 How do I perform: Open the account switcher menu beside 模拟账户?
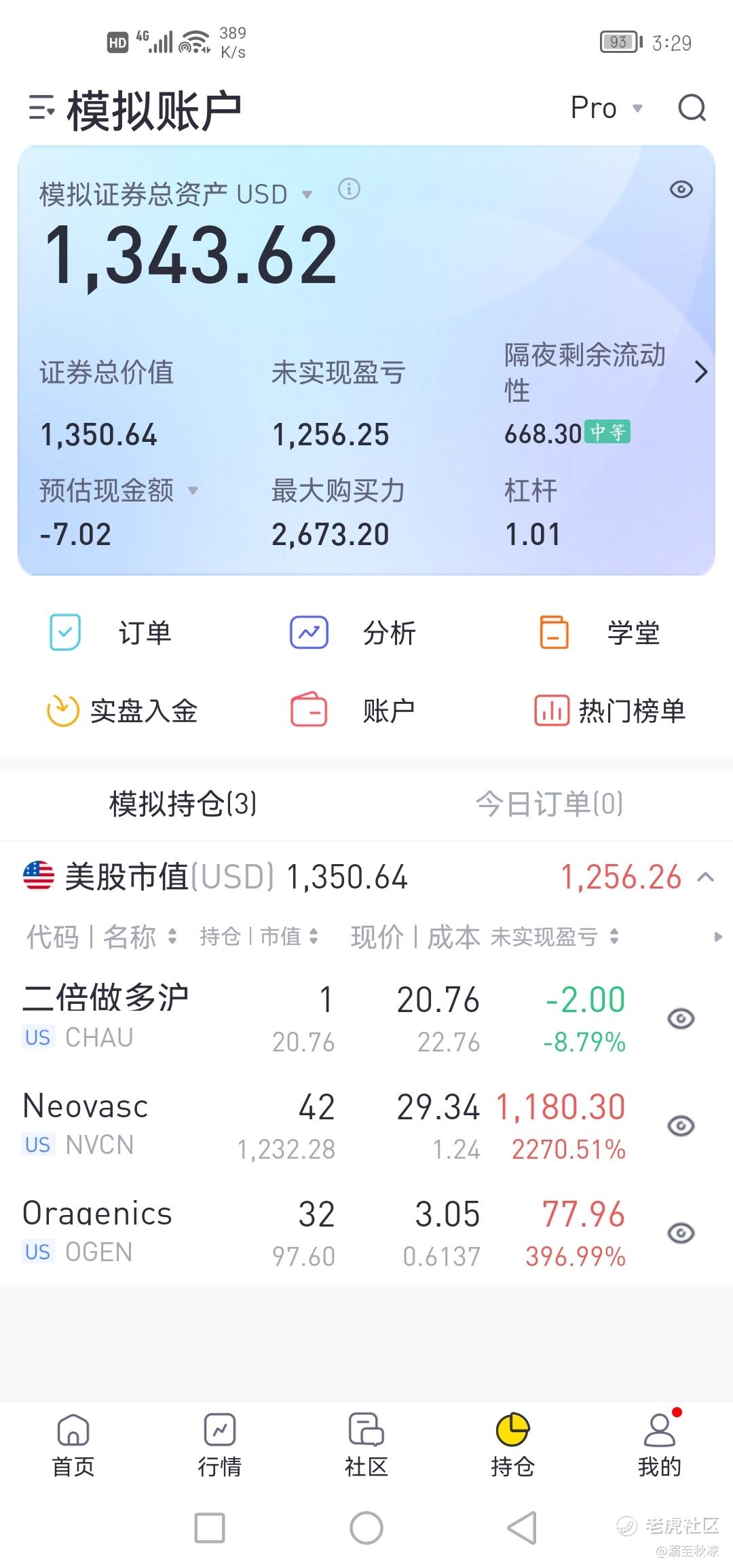point(41,109)
